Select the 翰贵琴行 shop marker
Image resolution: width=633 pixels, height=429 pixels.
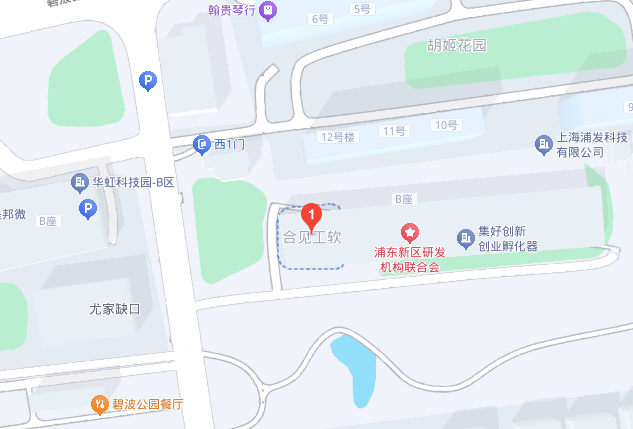(x=270, y=11)
